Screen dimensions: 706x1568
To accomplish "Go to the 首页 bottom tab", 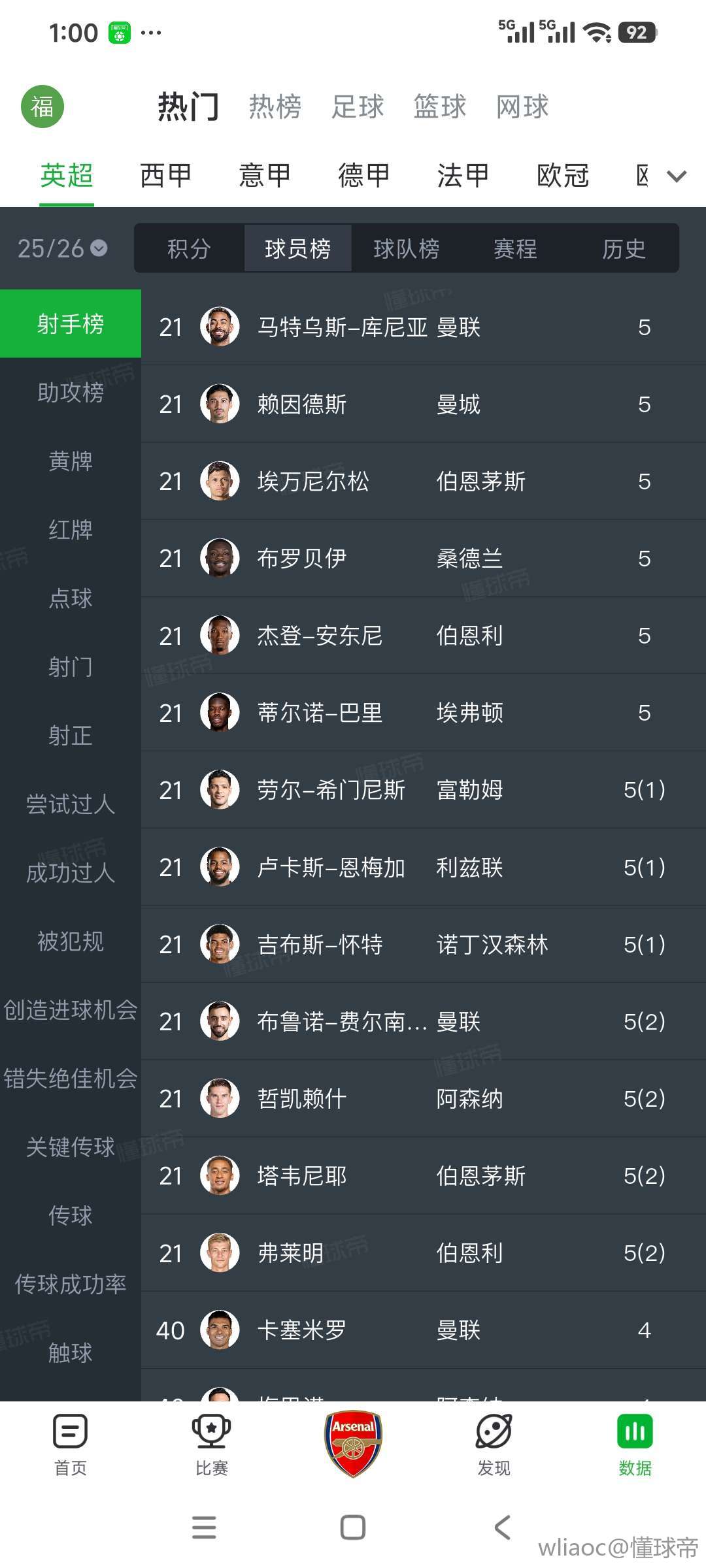I will pyautogui.click(x=71, y=1445).
